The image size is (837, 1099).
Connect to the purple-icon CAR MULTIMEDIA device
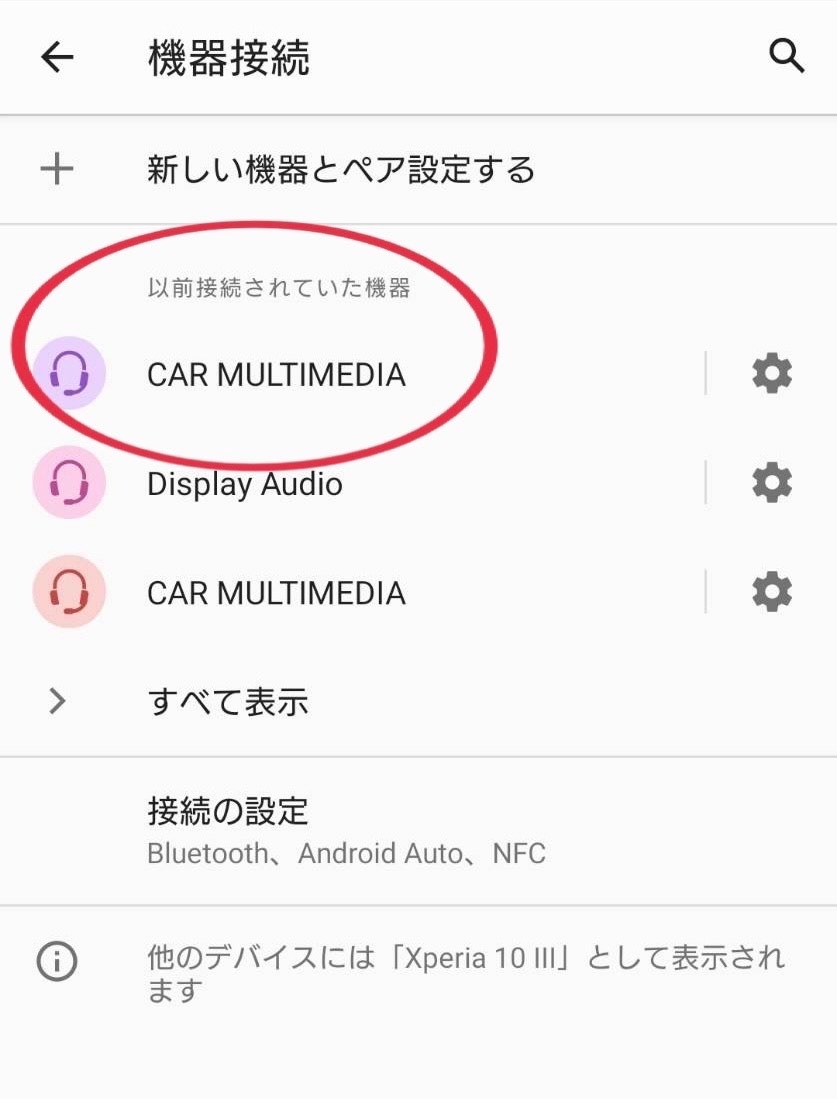click(x=276, y=375)
